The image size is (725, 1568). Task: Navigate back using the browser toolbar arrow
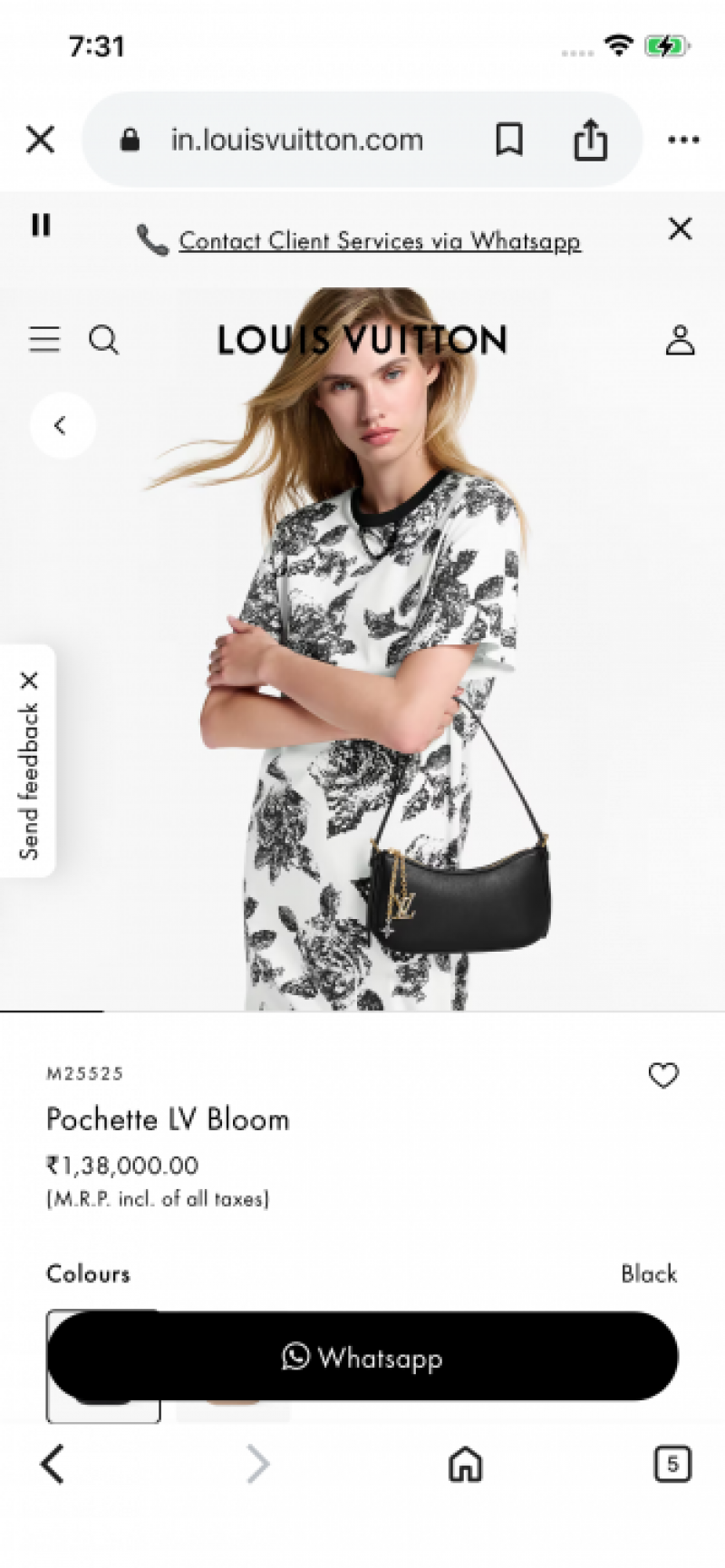[x=53, y=1464]
